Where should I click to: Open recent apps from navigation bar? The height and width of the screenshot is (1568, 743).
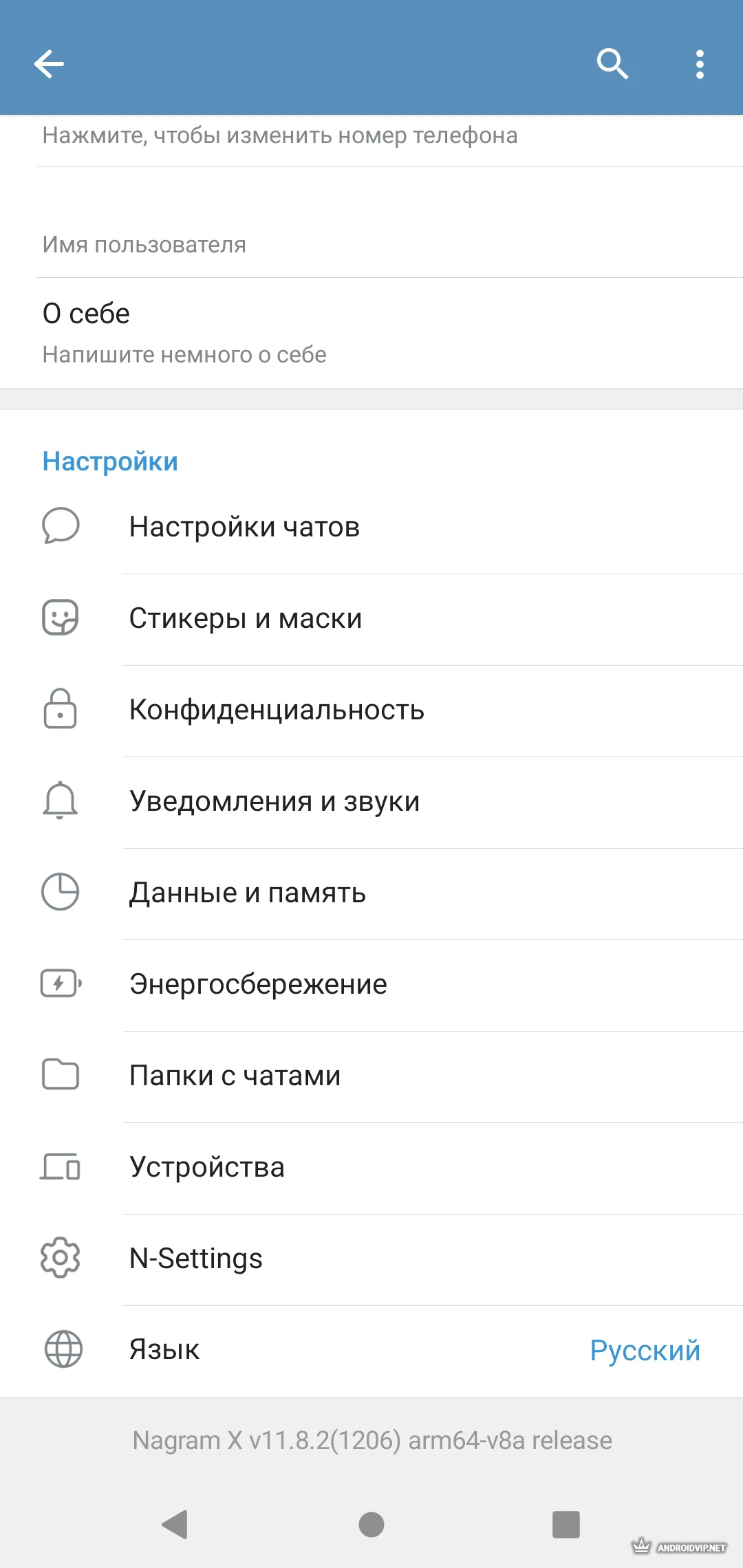pos(566,1525)
